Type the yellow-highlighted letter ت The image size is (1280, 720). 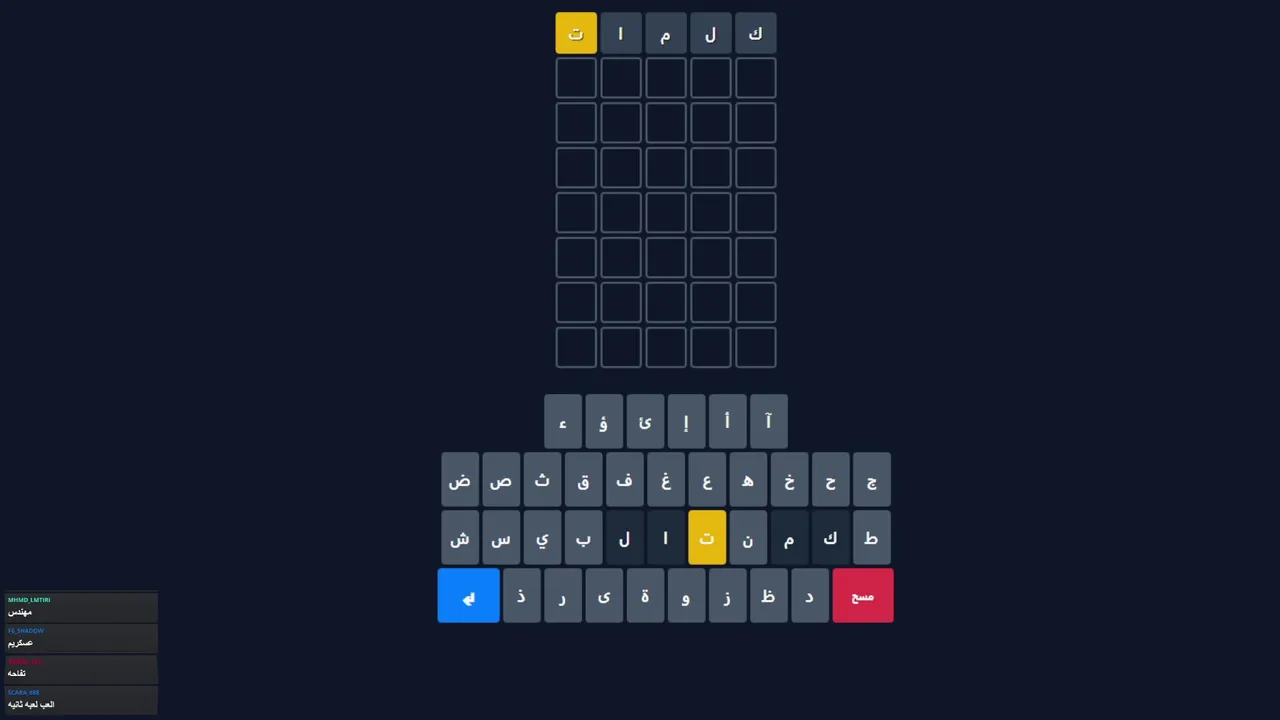pyautogui.click(x=706, y=538)
